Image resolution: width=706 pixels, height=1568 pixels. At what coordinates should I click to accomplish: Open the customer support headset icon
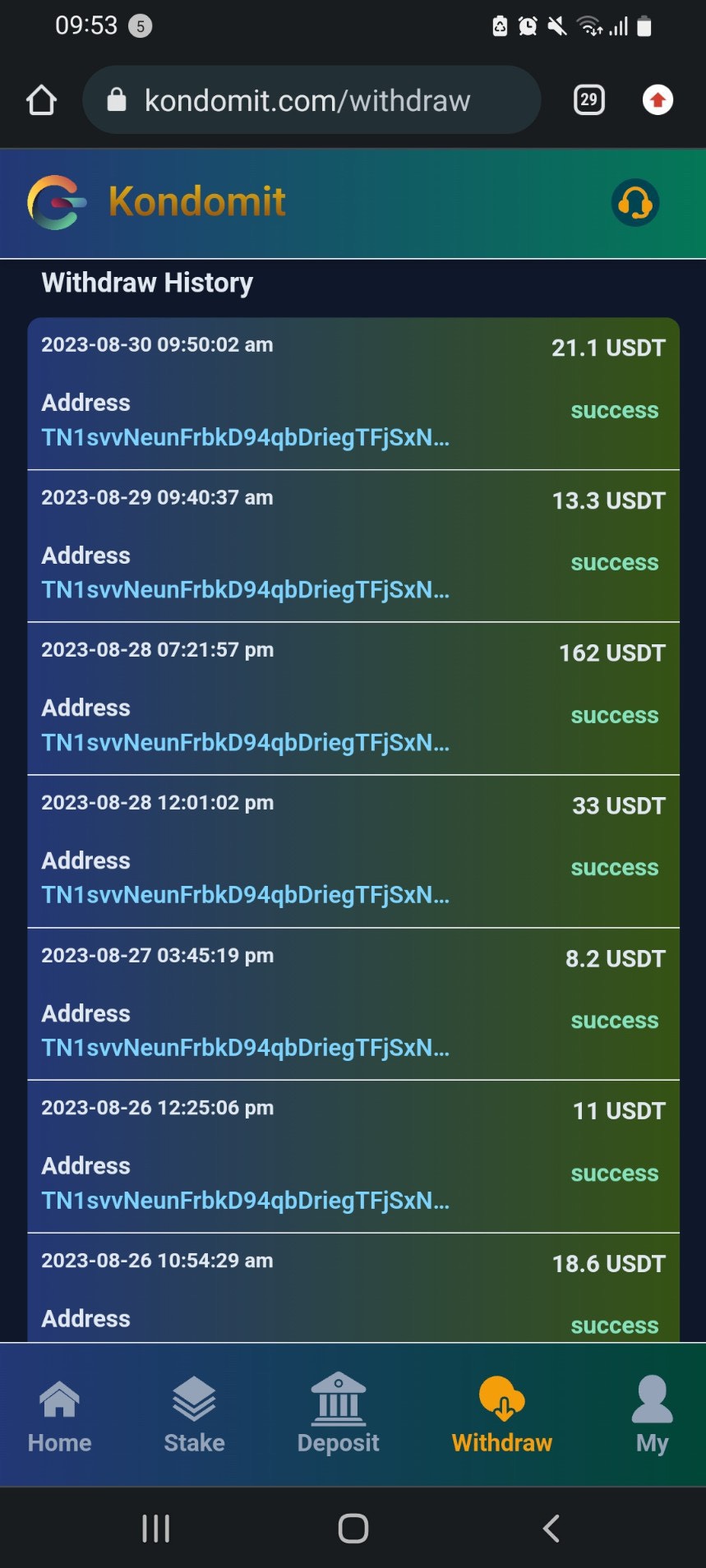[634, 202]
